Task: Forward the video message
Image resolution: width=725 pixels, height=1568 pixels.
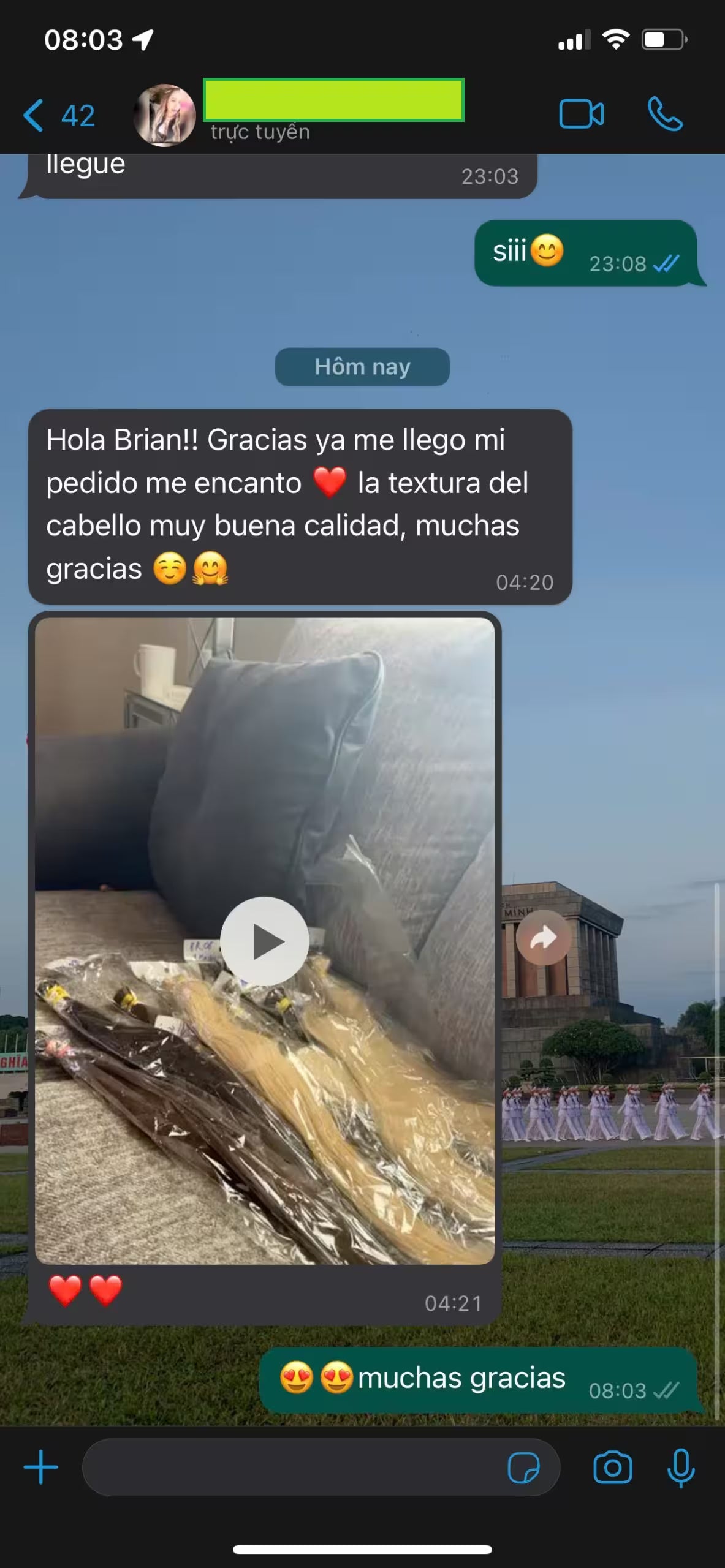Action: pos(544,938)
